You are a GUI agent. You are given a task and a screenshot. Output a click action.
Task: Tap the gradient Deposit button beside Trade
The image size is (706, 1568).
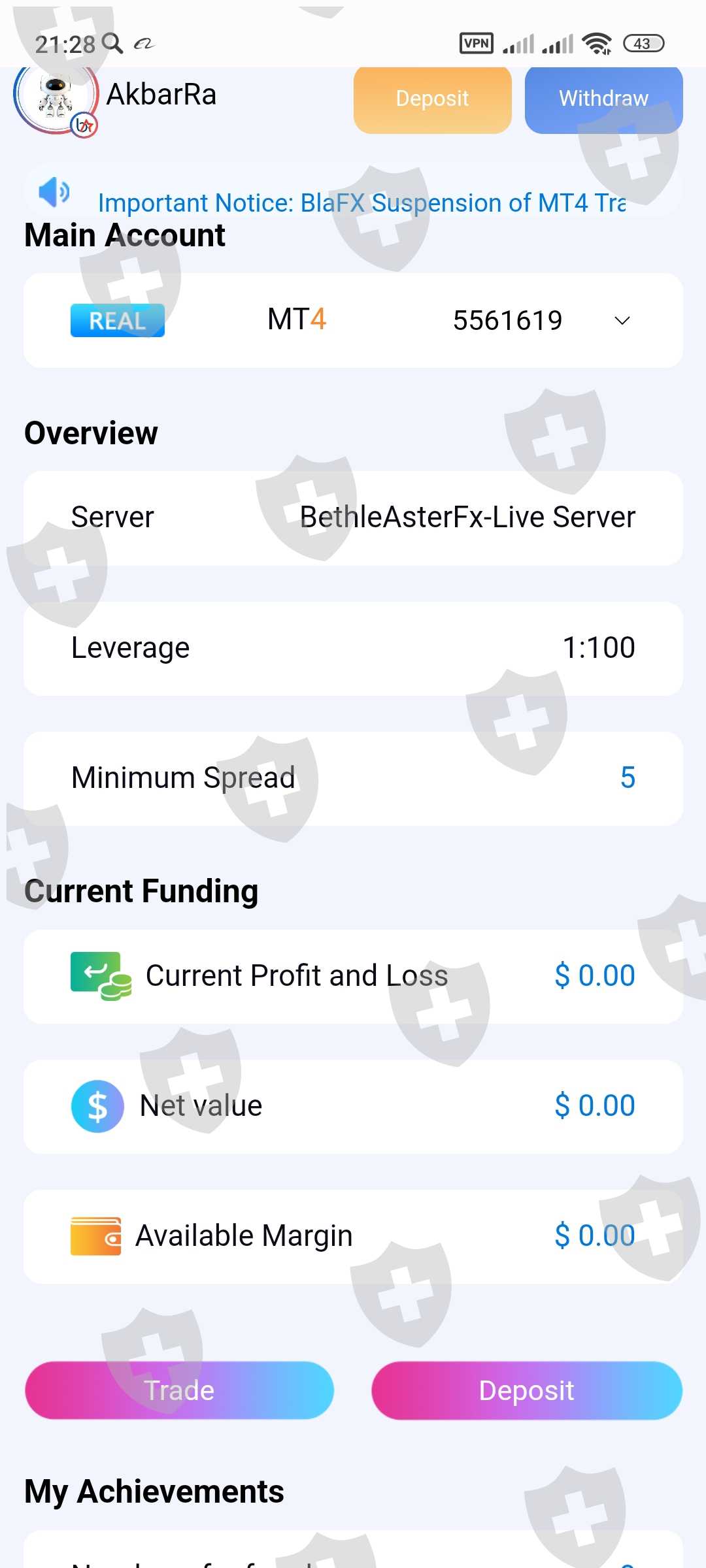coord(526,1390)
